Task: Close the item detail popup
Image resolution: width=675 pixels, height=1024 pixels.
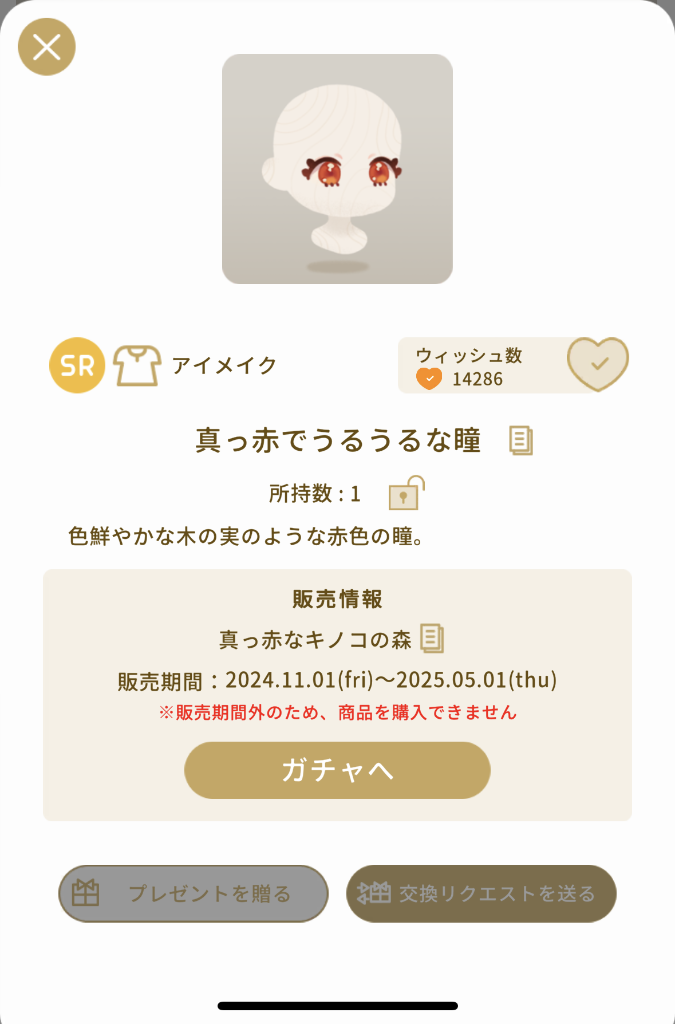Action: click(47, 47)
